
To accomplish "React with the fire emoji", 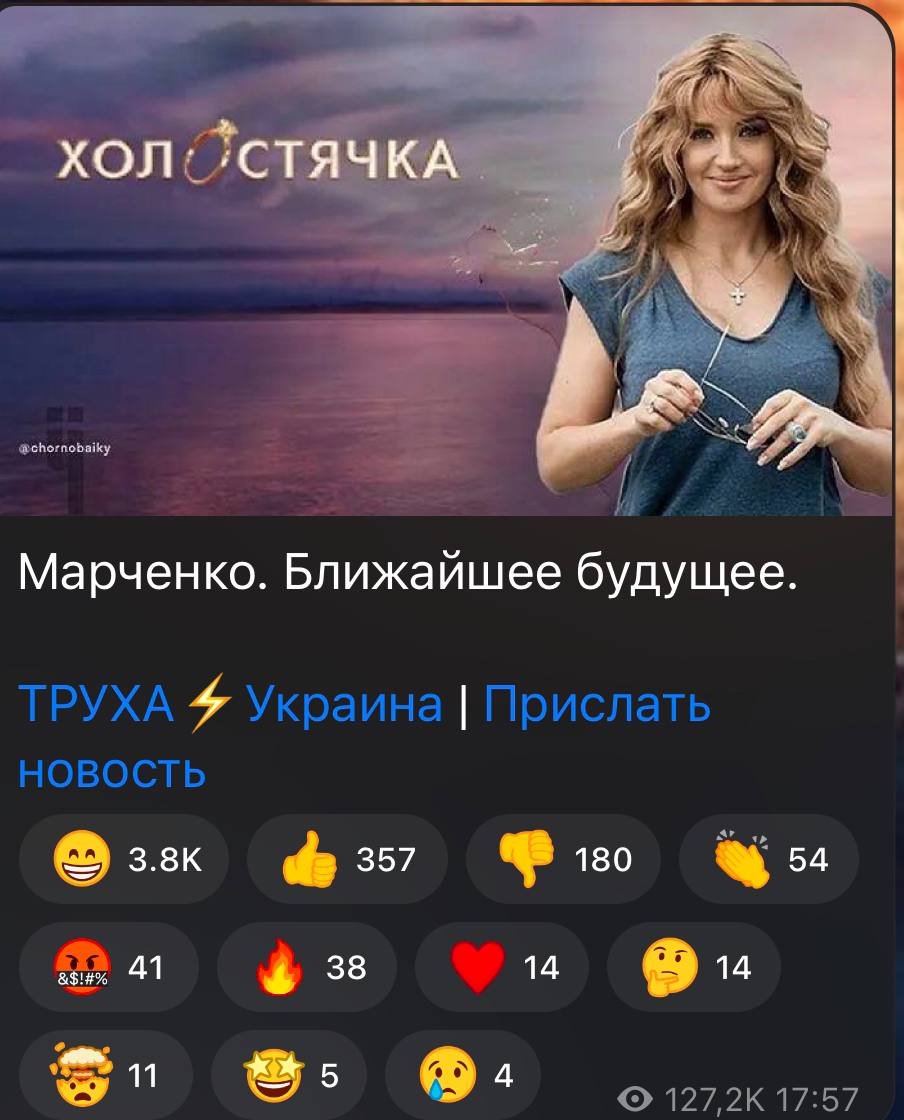I will [x=307, y=968].
